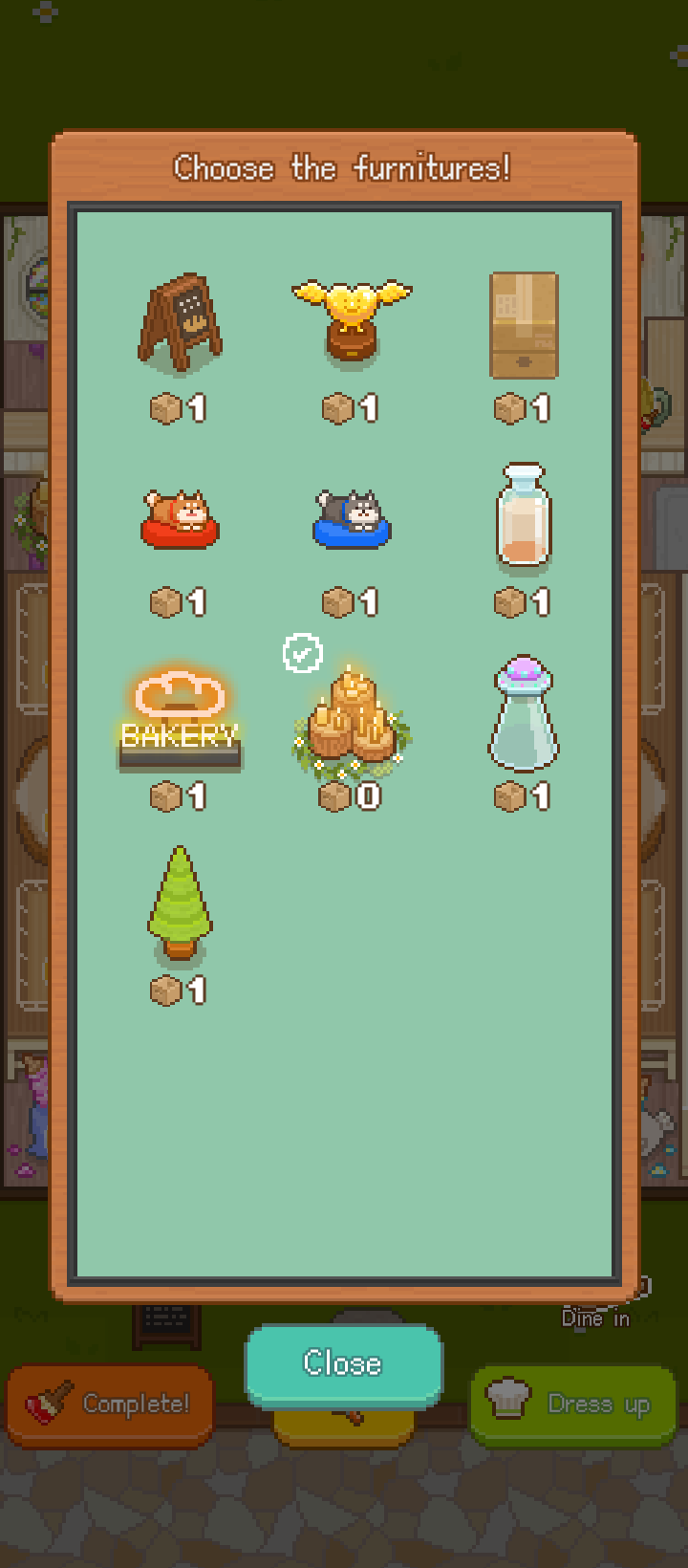This screenshot has width=688, height=1568.
Task: Tap the Complete! button
Action: [x=110, y=1404]
